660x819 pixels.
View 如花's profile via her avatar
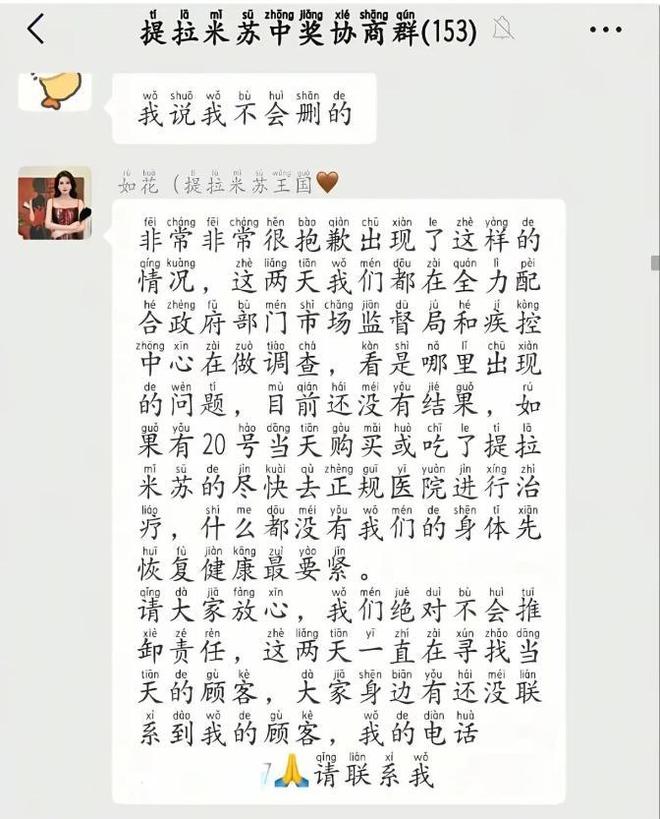(x=55, y=203)
